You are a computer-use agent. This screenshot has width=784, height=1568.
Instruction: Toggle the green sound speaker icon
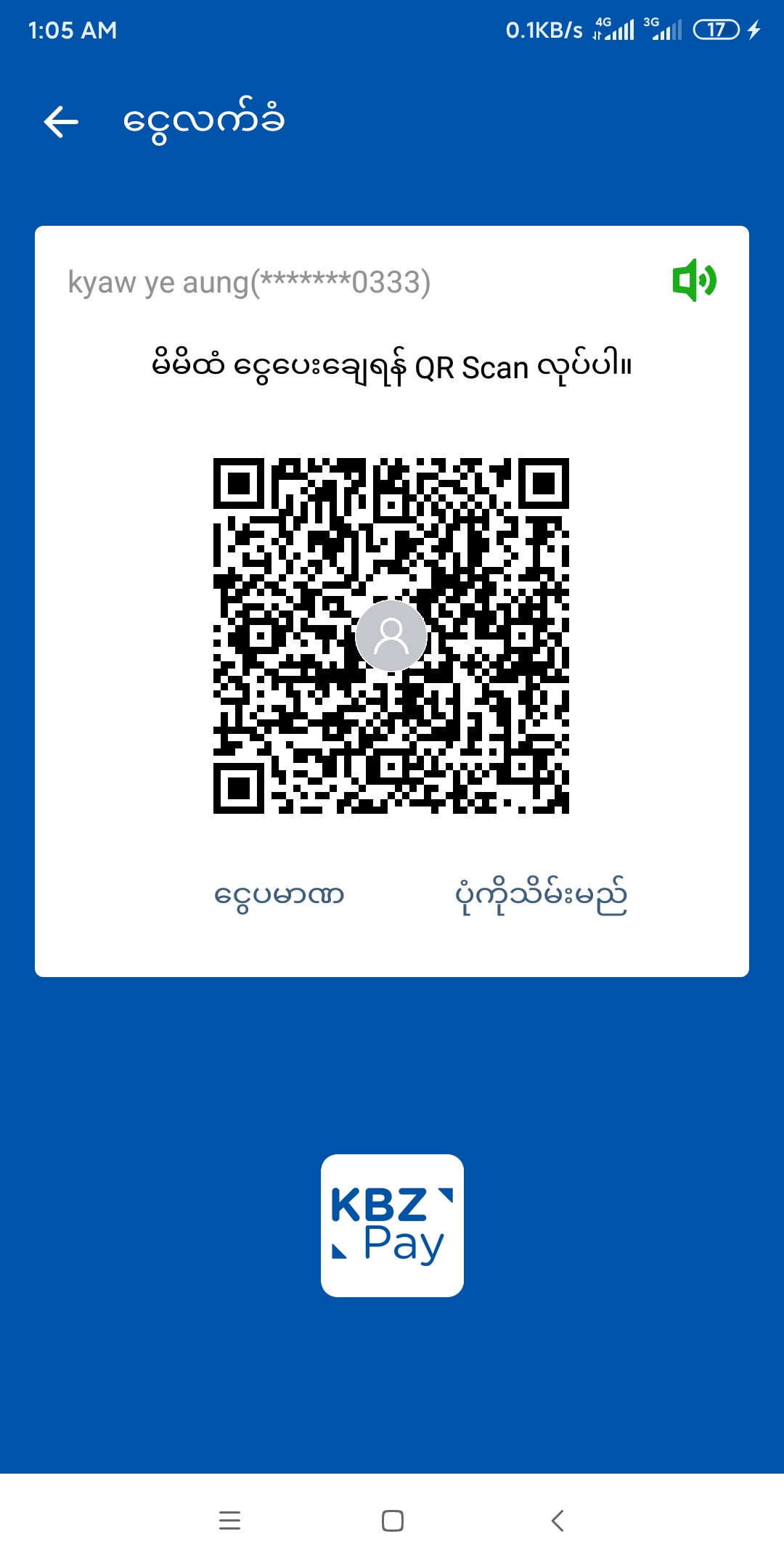tap(694, 280)
